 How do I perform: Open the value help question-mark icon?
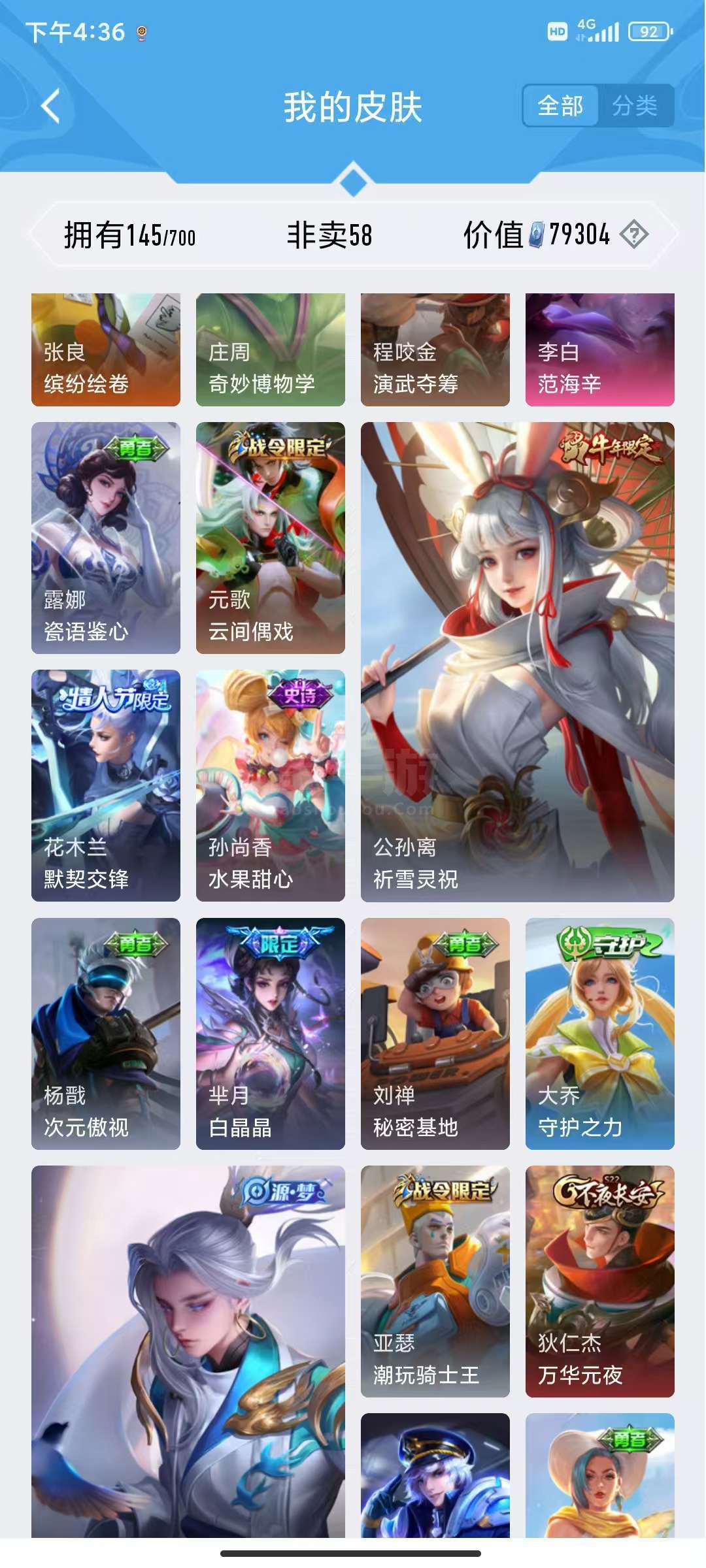tap(633, 234)
